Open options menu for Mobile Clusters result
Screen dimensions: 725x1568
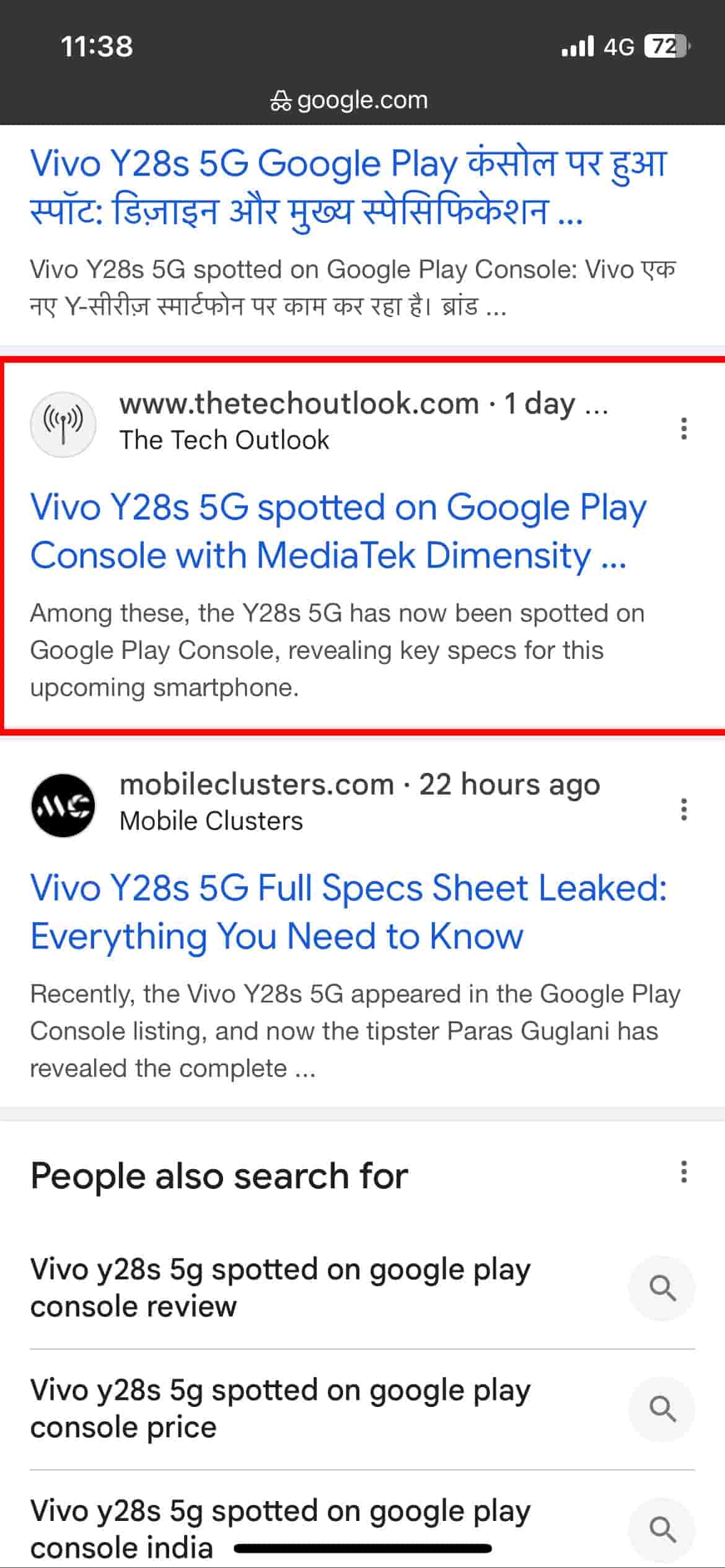pos(683,809)
